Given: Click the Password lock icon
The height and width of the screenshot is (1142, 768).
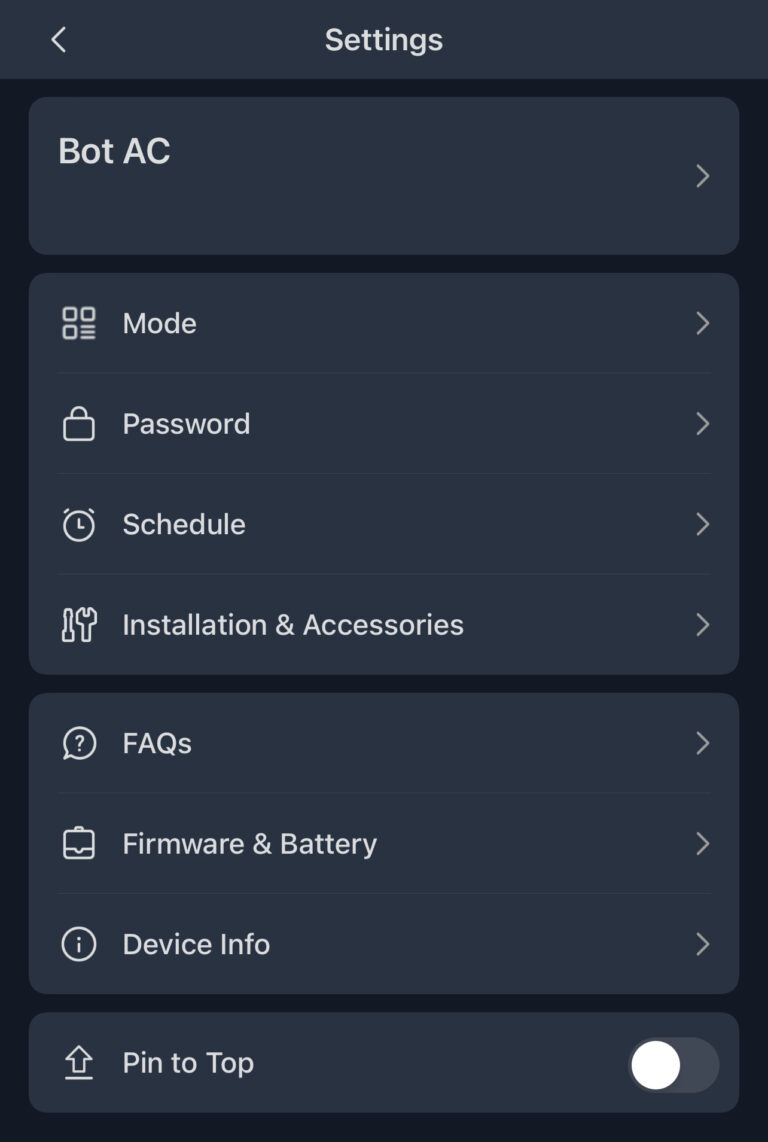Looking at the screenshot, I should (80, 424).
